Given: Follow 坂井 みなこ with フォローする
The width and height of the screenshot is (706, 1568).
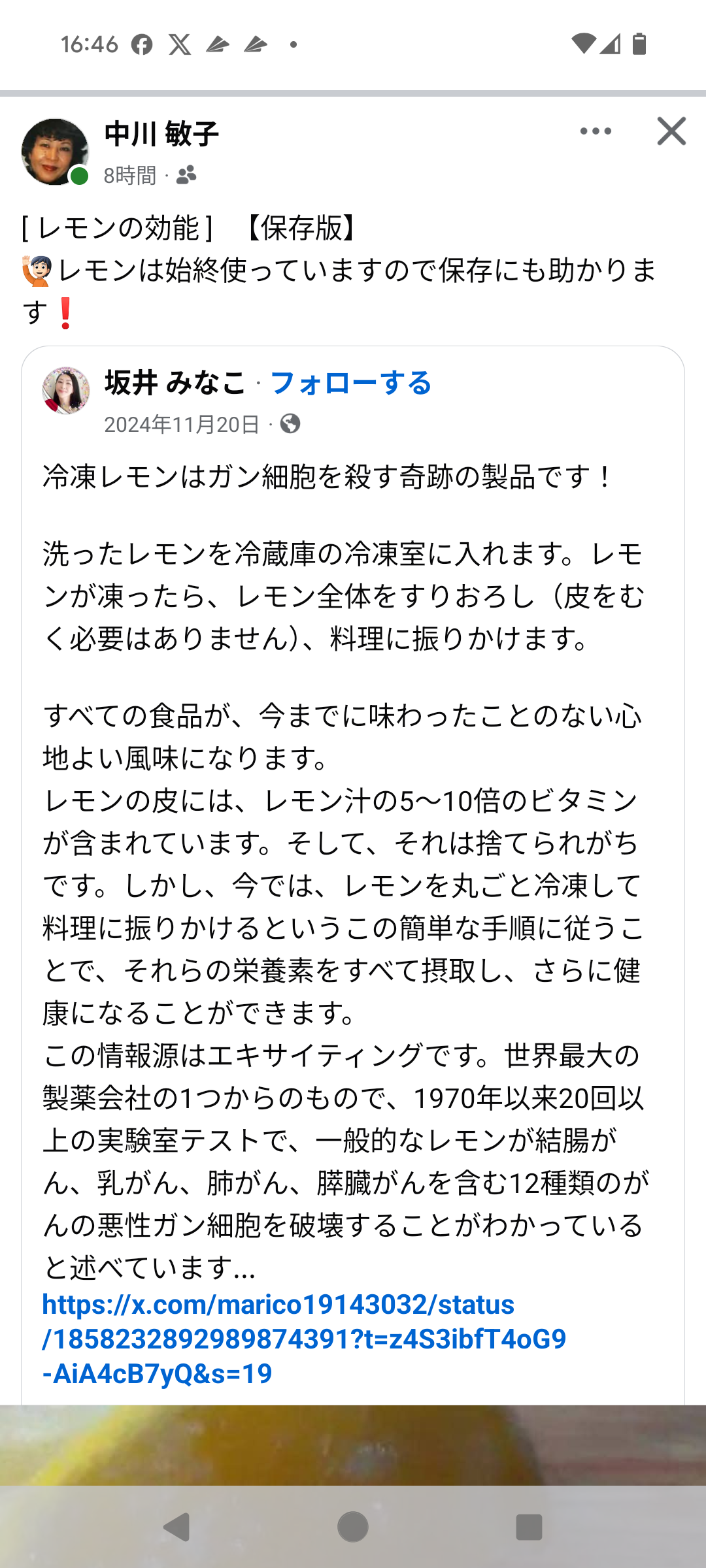Looking at the screenshot, I should point(350,383).
